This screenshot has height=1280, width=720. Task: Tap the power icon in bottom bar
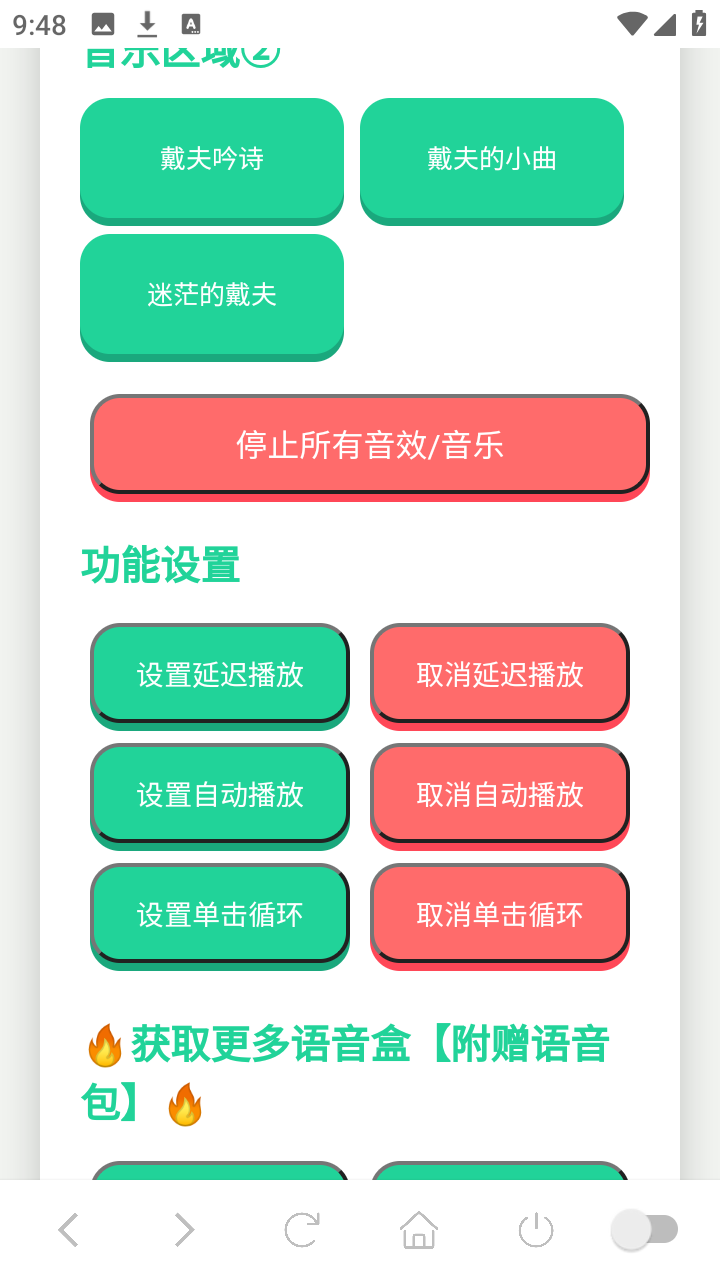[536, 1230]
